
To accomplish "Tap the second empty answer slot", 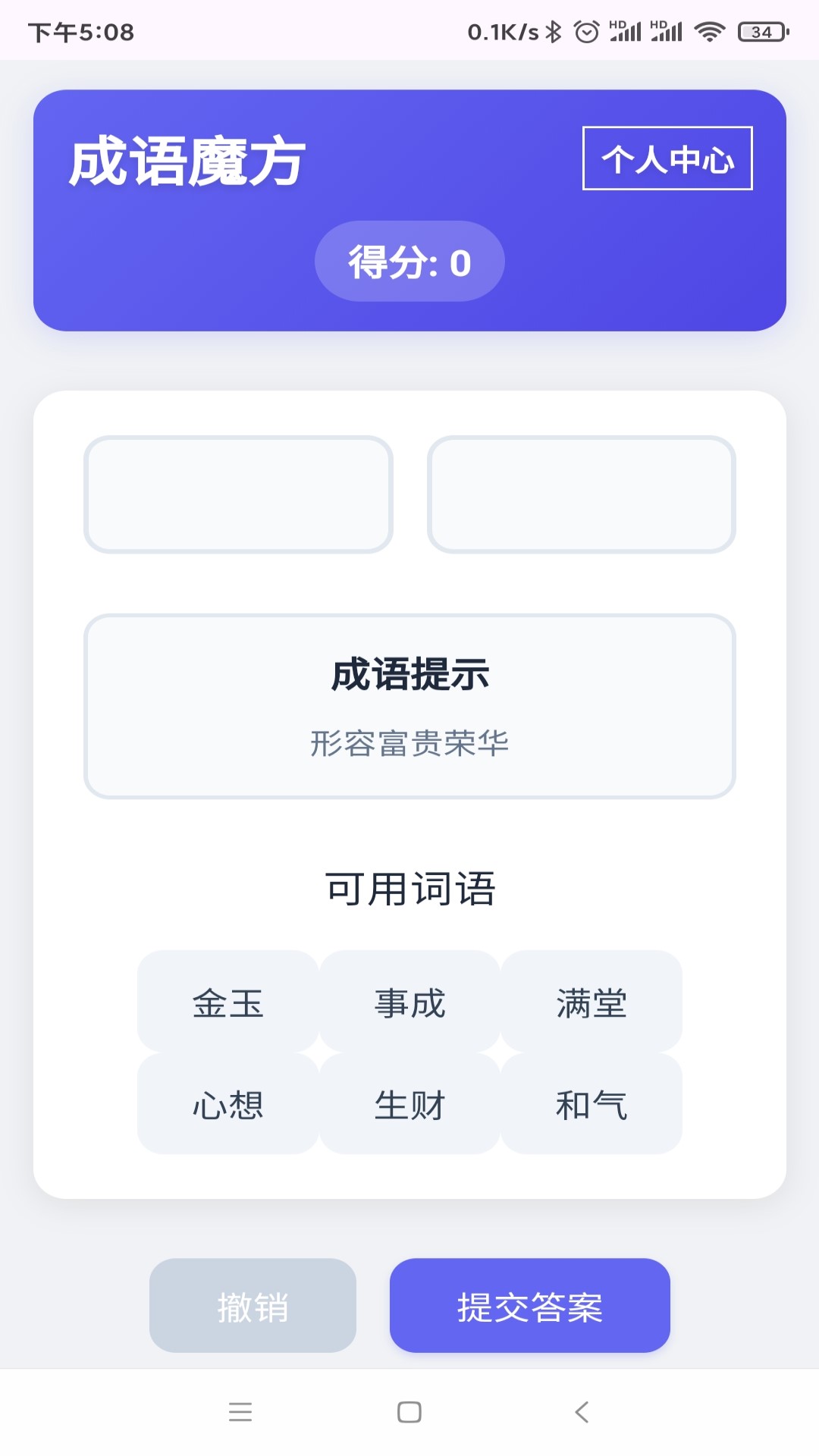I will pos(580,494).
